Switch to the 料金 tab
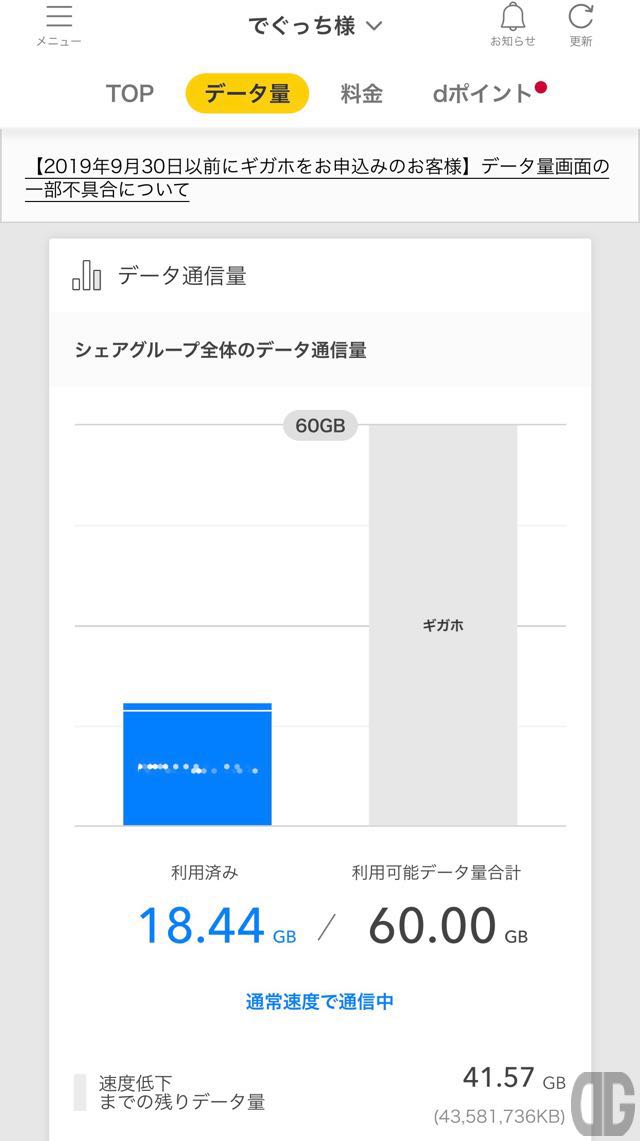 point(361,94)
